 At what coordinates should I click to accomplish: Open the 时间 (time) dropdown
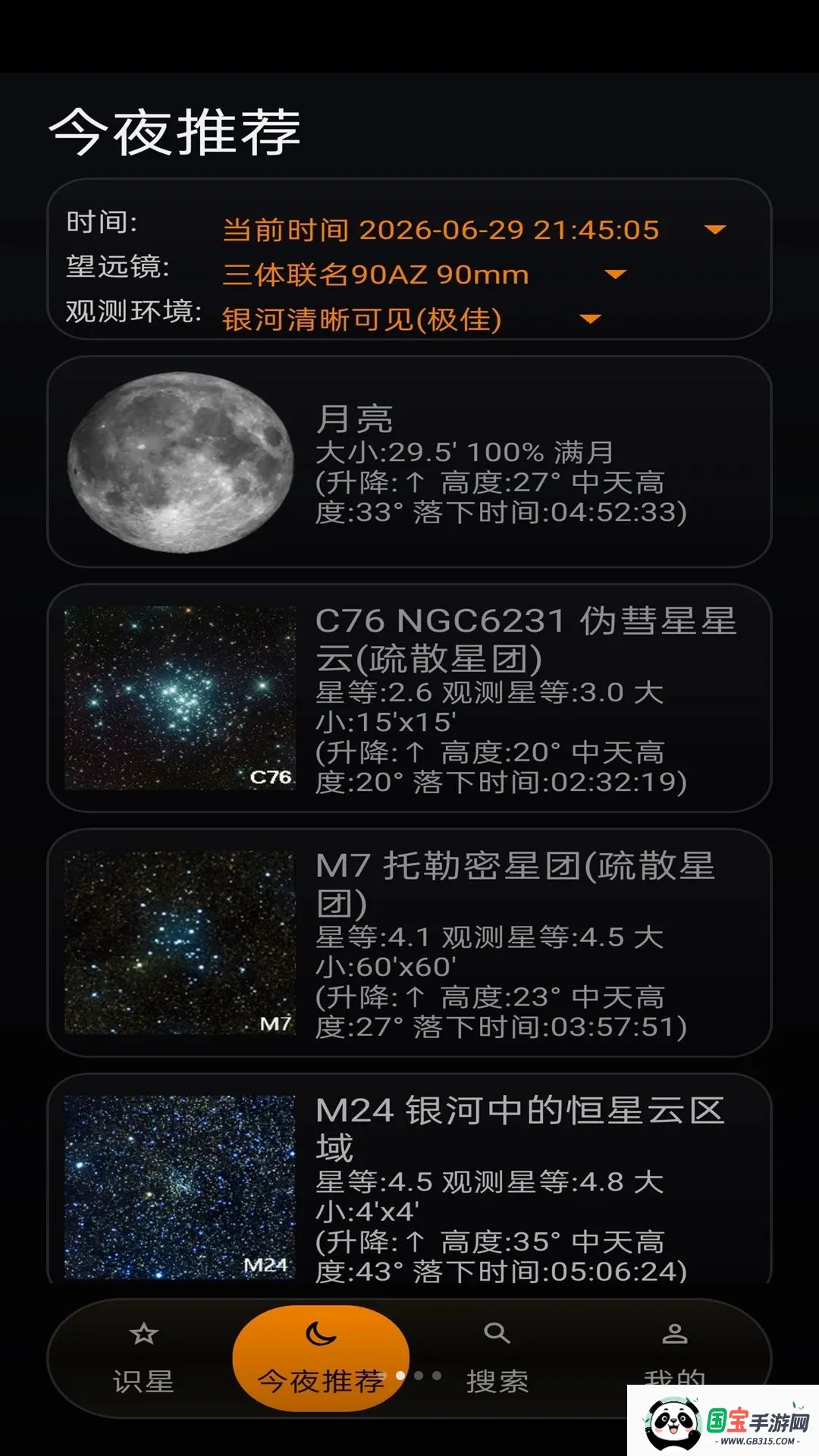point(475,229)
